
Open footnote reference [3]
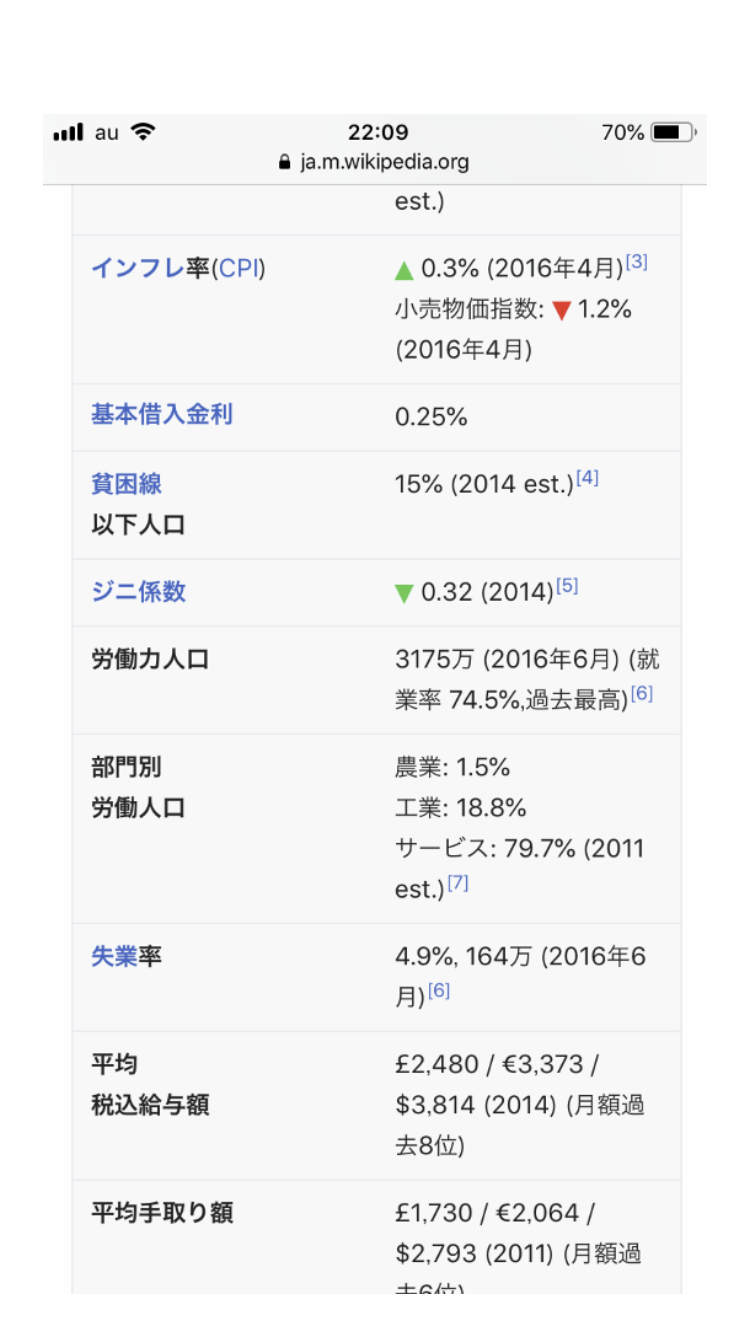[x=637, y=263]
